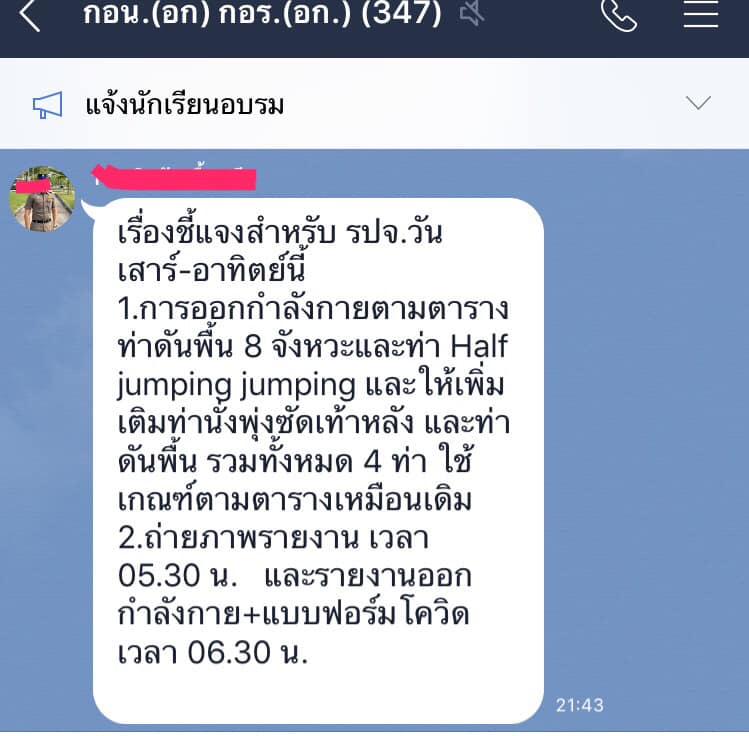Open the sender's profile picture
The width and height of the screenshot is (749, 736).
42,199
